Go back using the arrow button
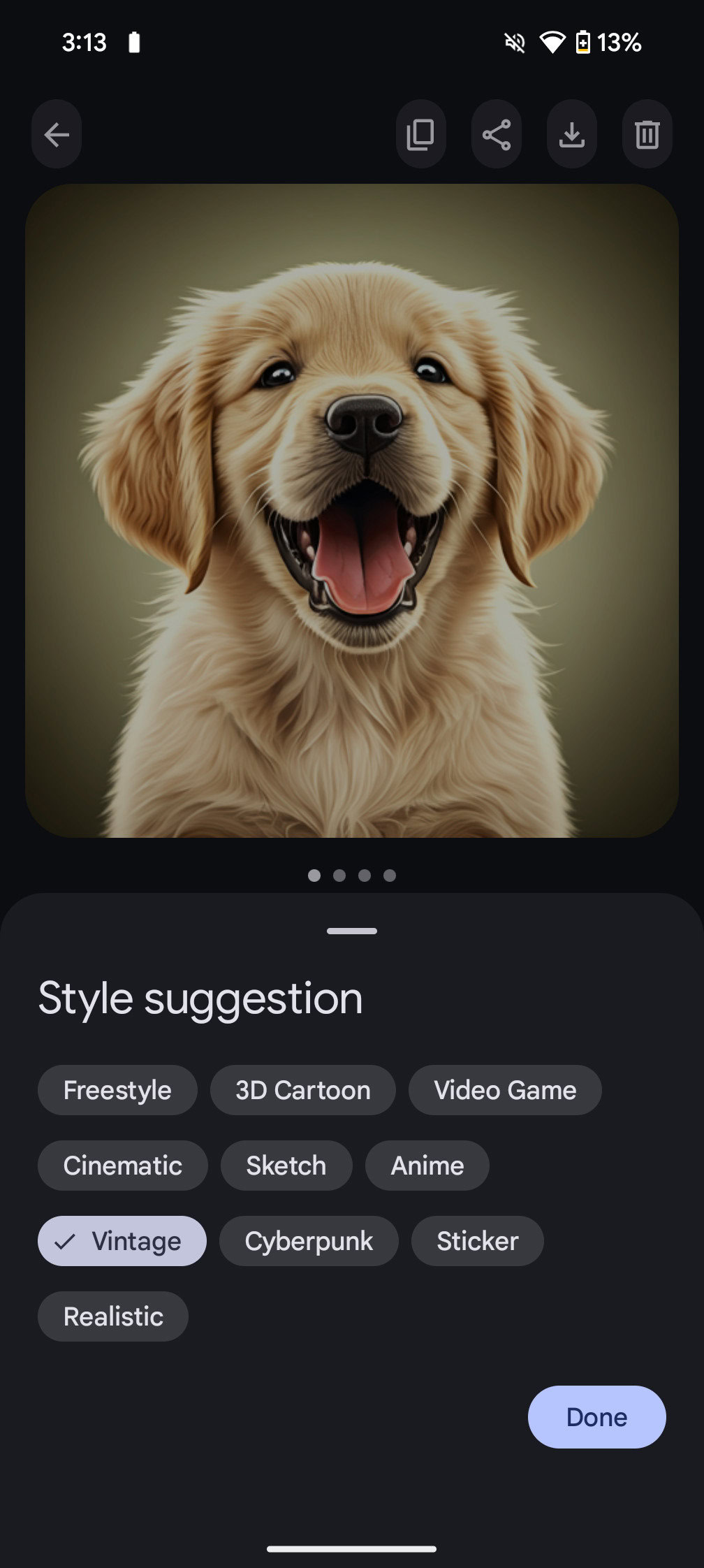 tap(57, 134)
